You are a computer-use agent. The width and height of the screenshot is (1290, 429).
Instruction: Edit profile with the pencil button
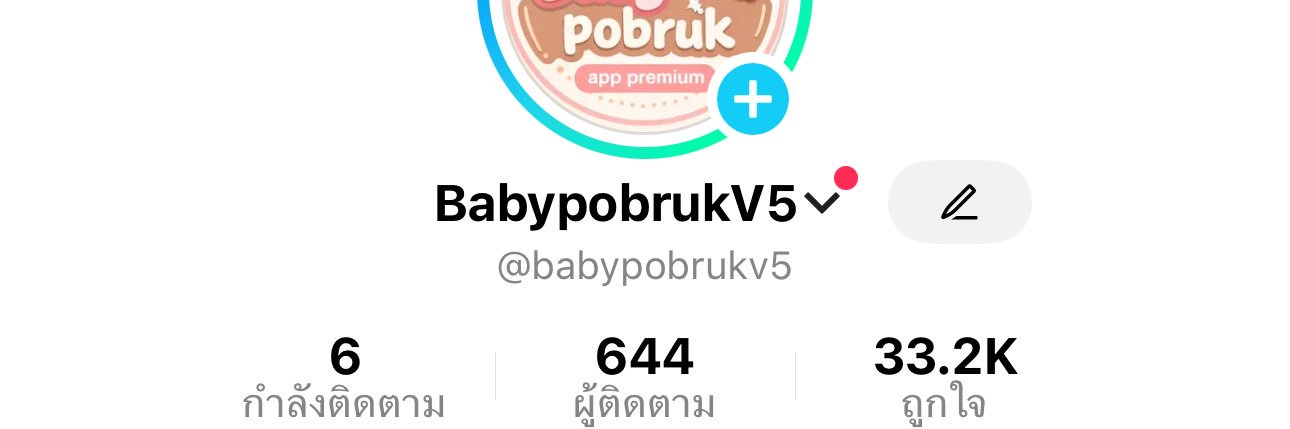coord(959,203)
